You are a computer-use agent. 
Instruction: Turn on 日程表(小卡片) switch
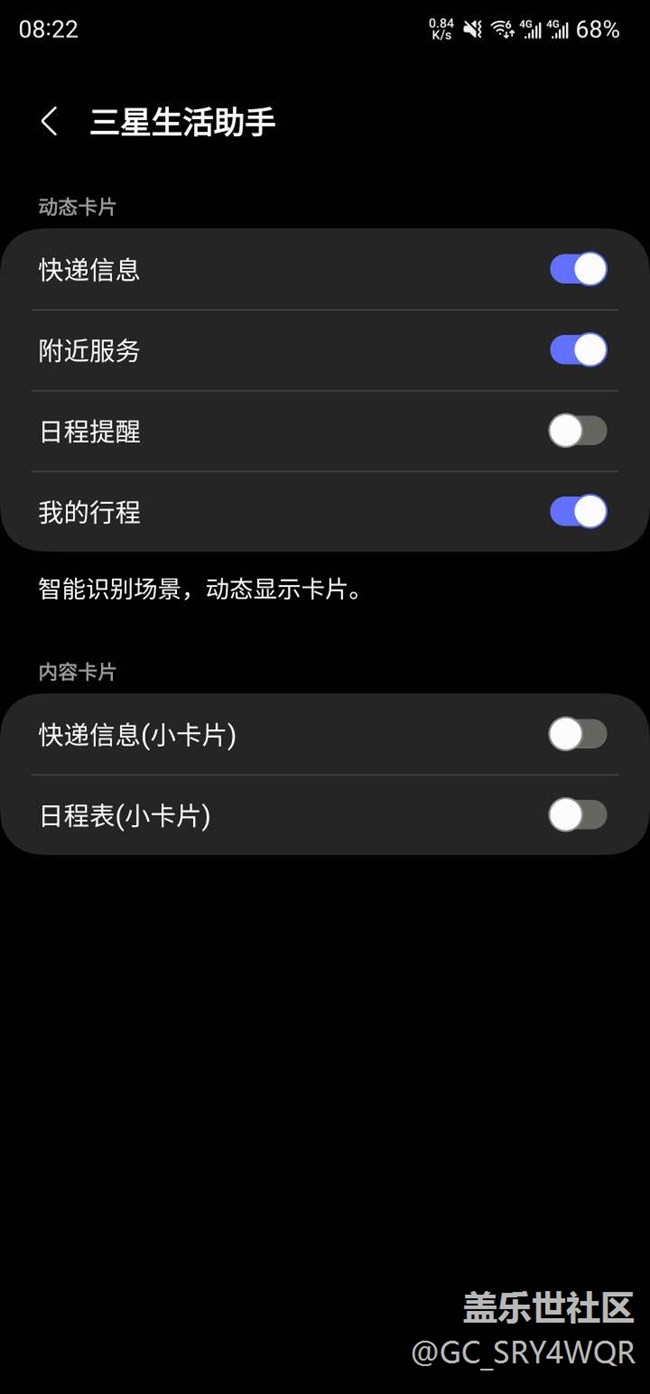point(578,816)
